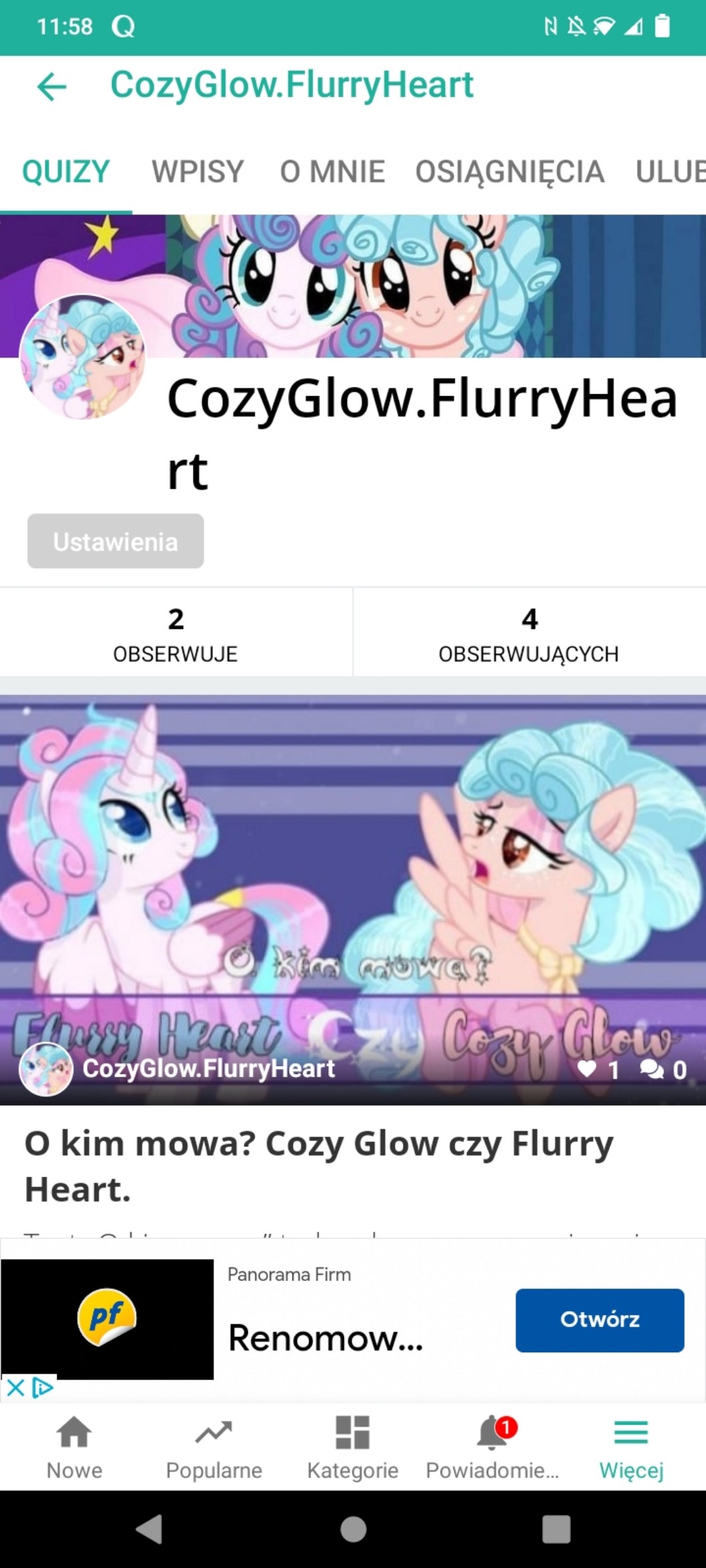Viewport: 706px width, 1568px height.
Task: Tap the round profile avatar picture
Action: click(x=83, y=357)
